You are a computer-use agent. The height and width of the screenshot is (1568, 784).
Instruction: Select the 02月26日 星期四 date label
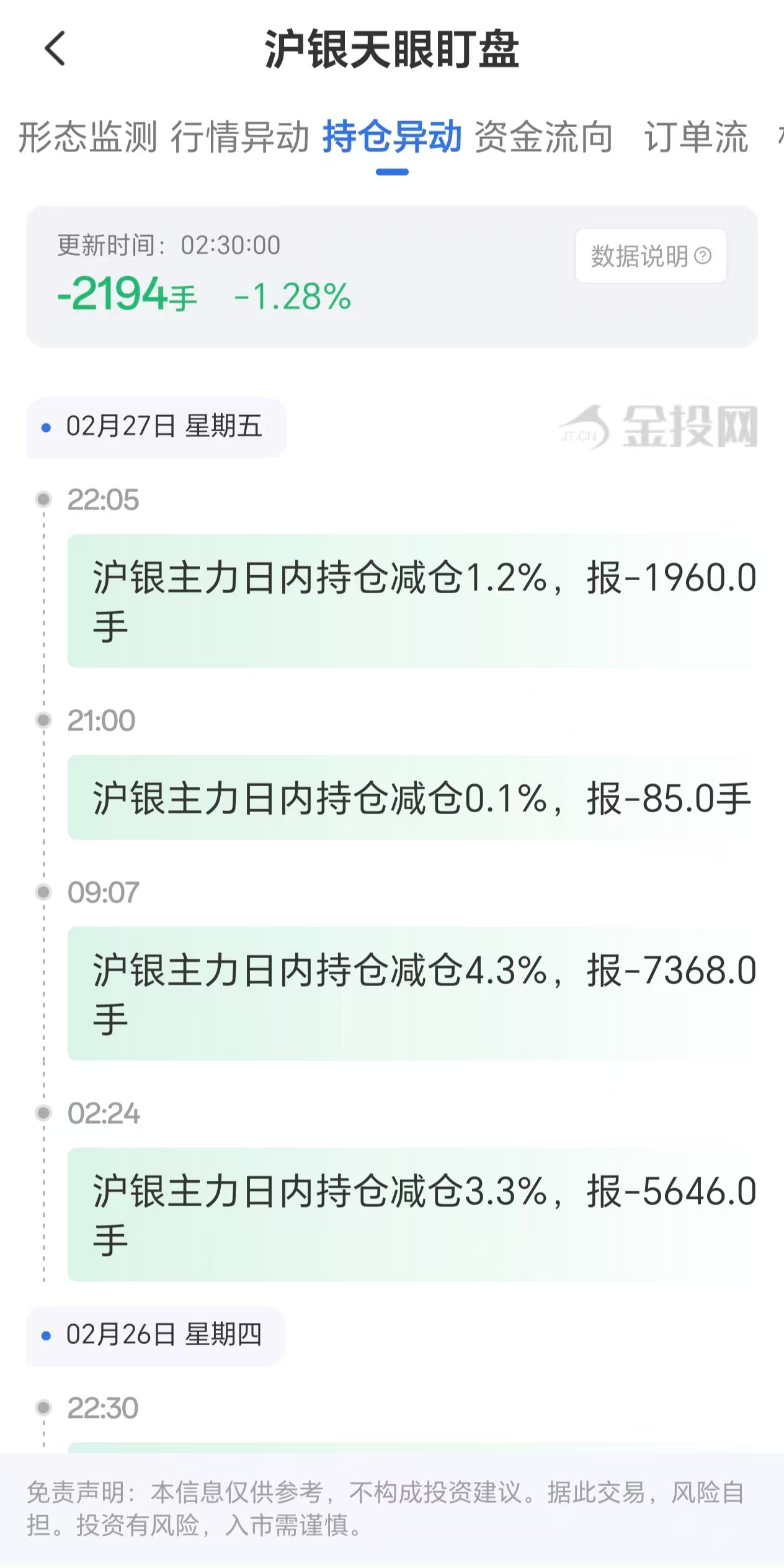coord(155,1334)
